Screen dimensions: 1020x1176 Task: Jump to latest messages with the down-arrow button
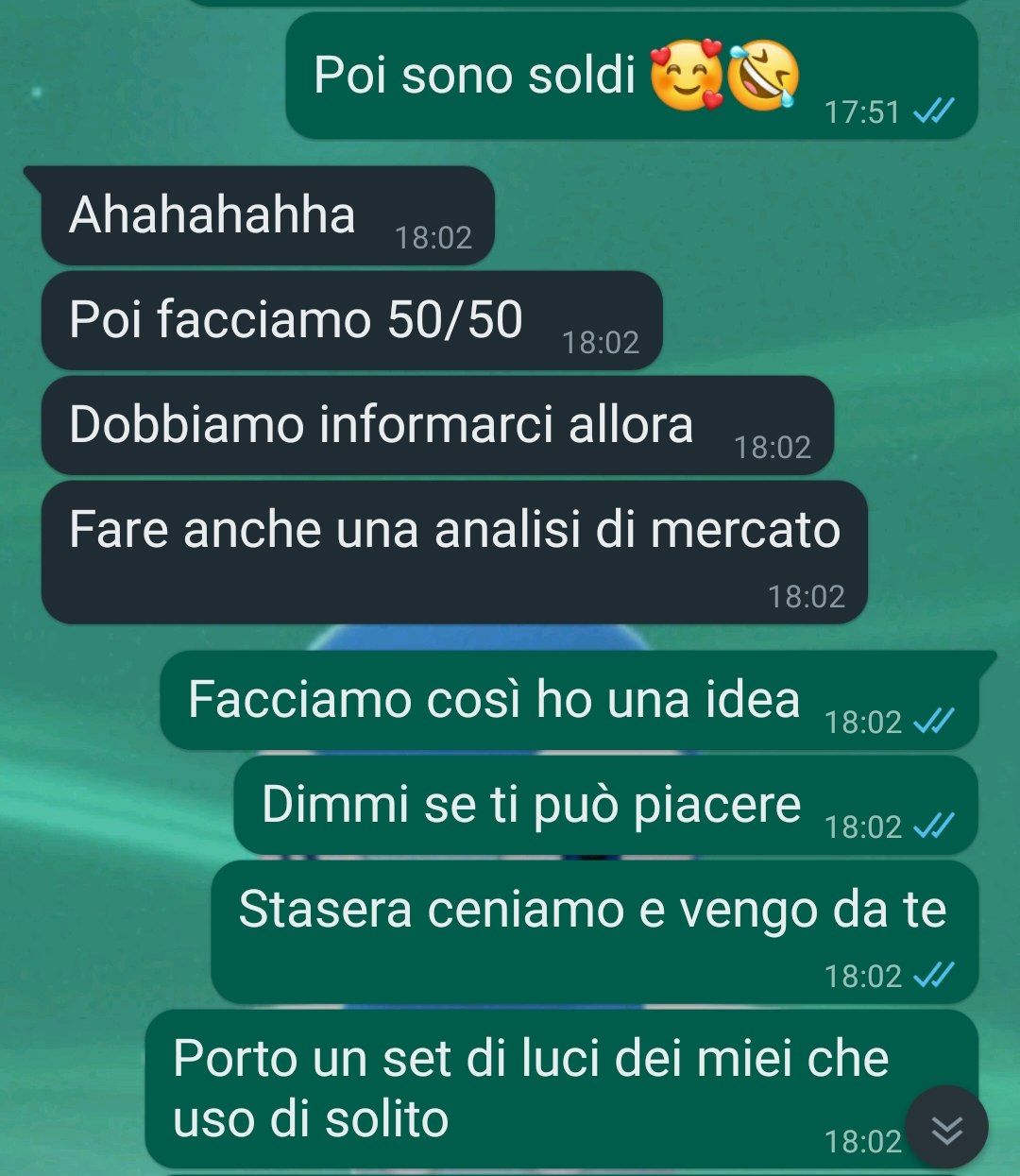(x=946, y=1129)
